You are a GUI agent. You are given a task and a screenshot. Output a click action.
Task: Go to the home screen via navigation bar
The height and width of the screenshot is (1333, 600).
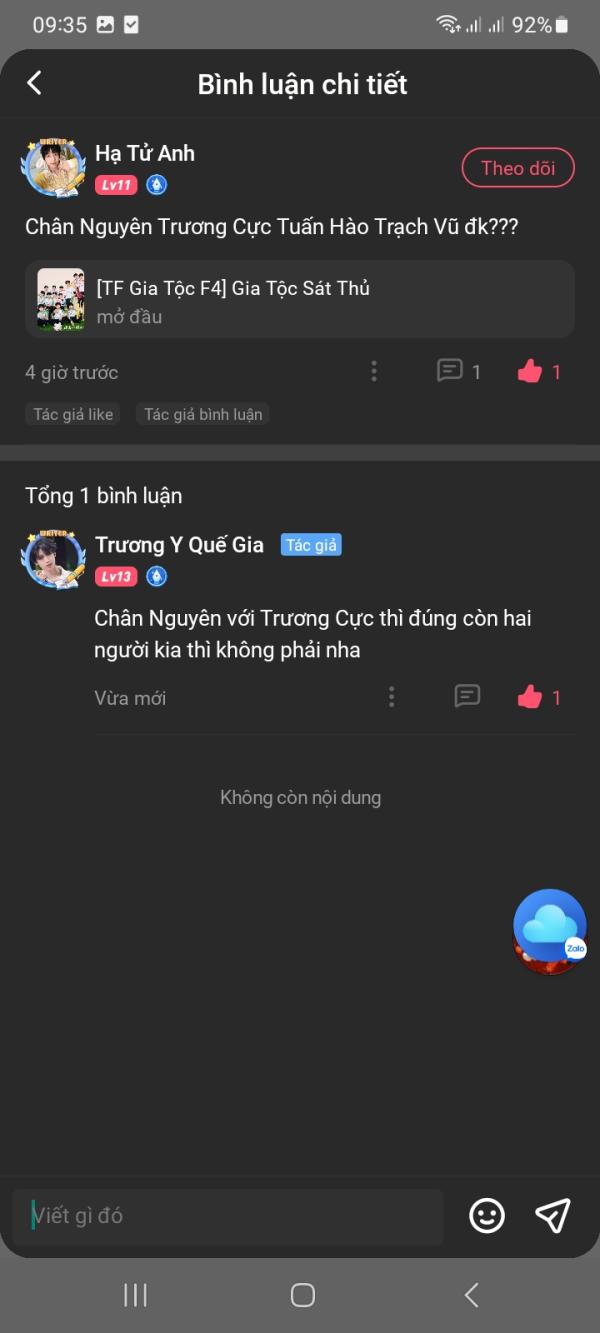pos(302,1295)
